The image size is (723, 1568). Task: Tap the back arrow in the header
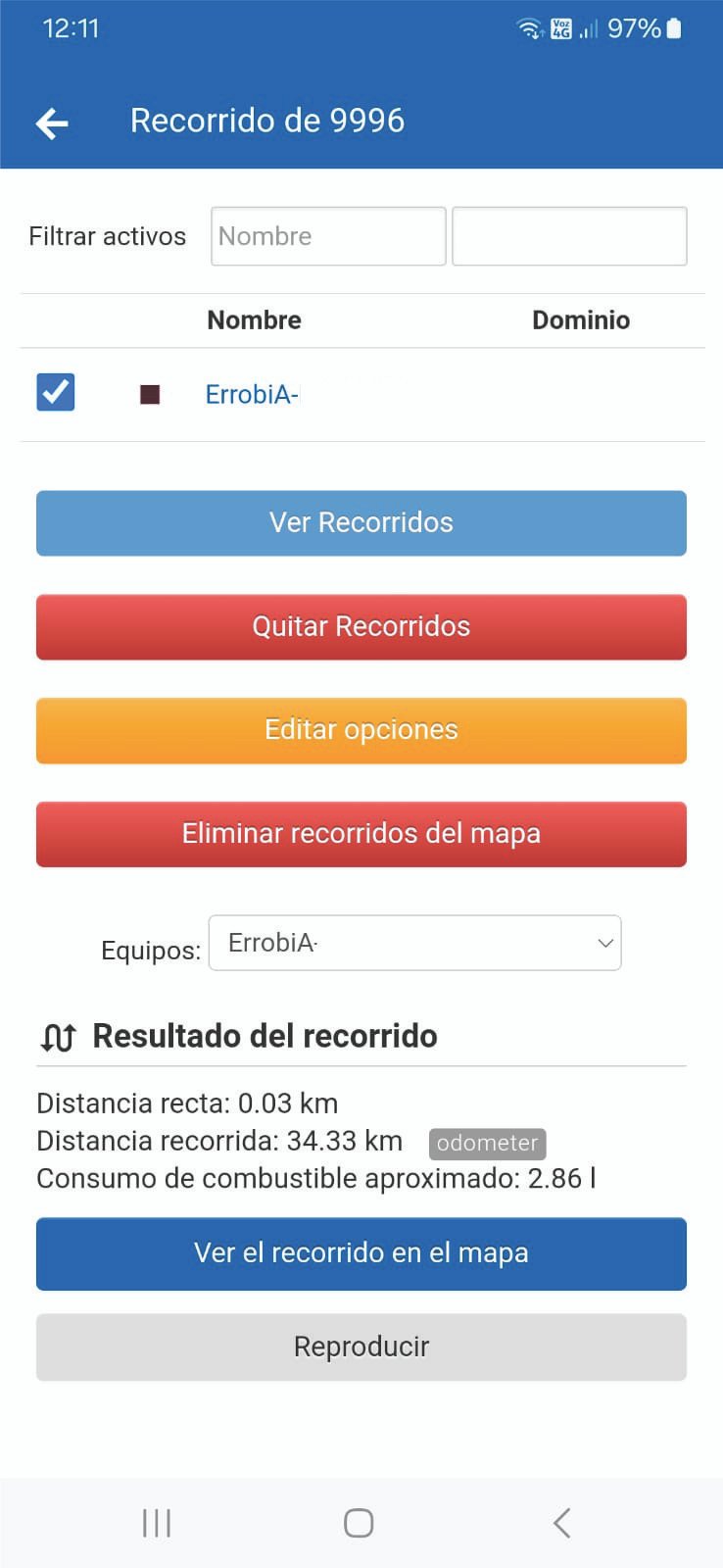(x=53, y=122)
